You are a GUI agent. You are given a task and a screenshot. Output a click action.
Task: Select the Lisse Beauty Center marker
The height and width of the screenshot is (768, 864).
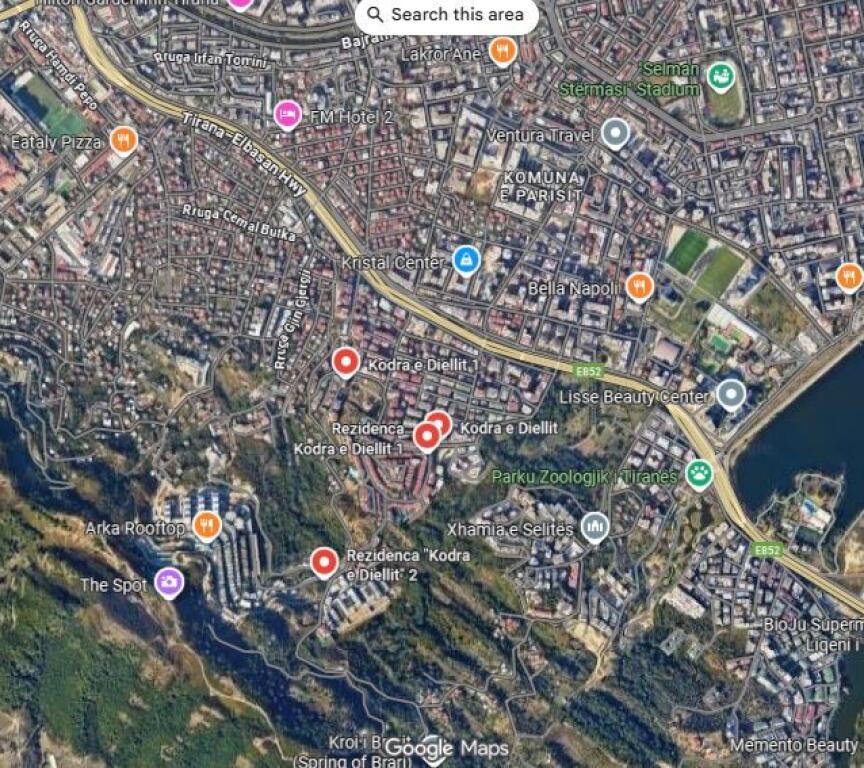[x=731, y=394]
